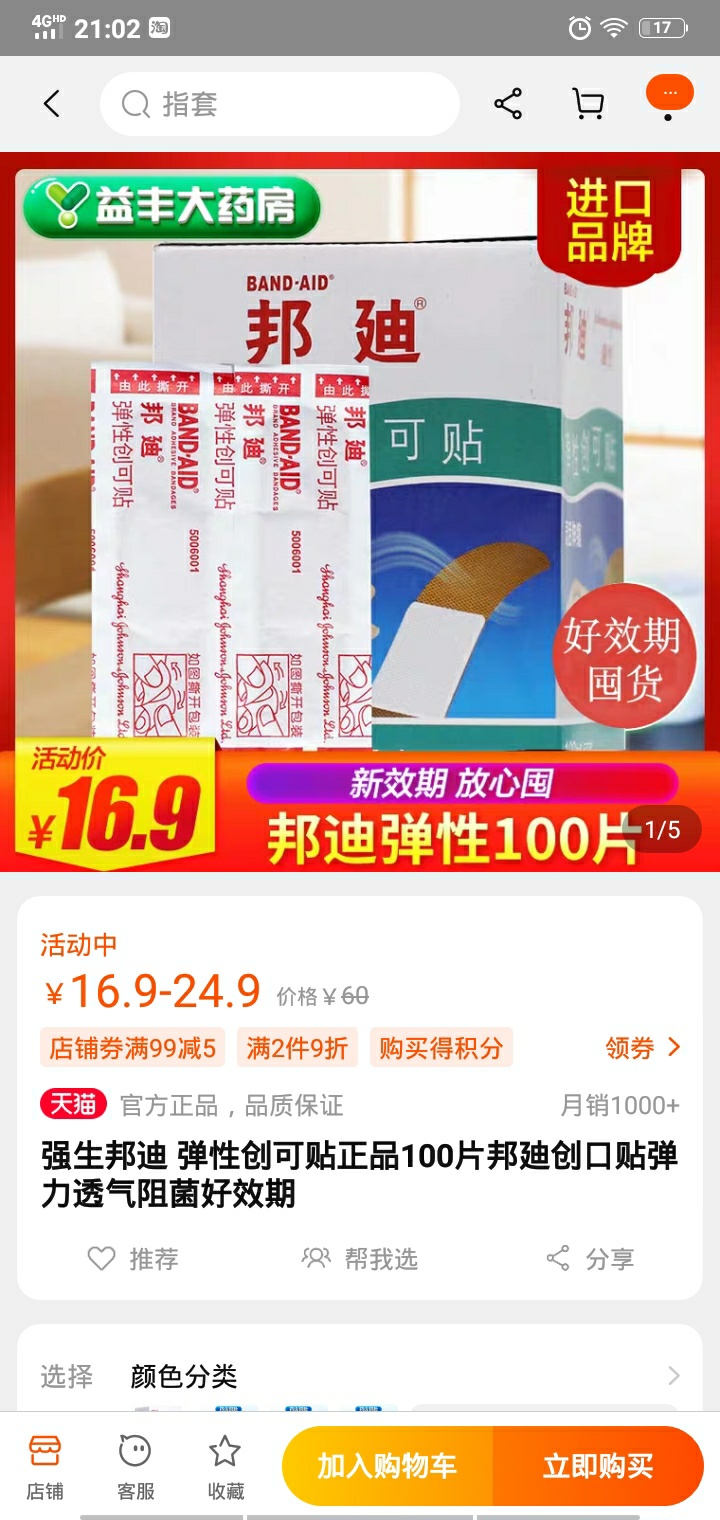The height and width of the screenshot is (1520, 720).
Task: Open the 店铺 store page
Action: pos(45,1466)
